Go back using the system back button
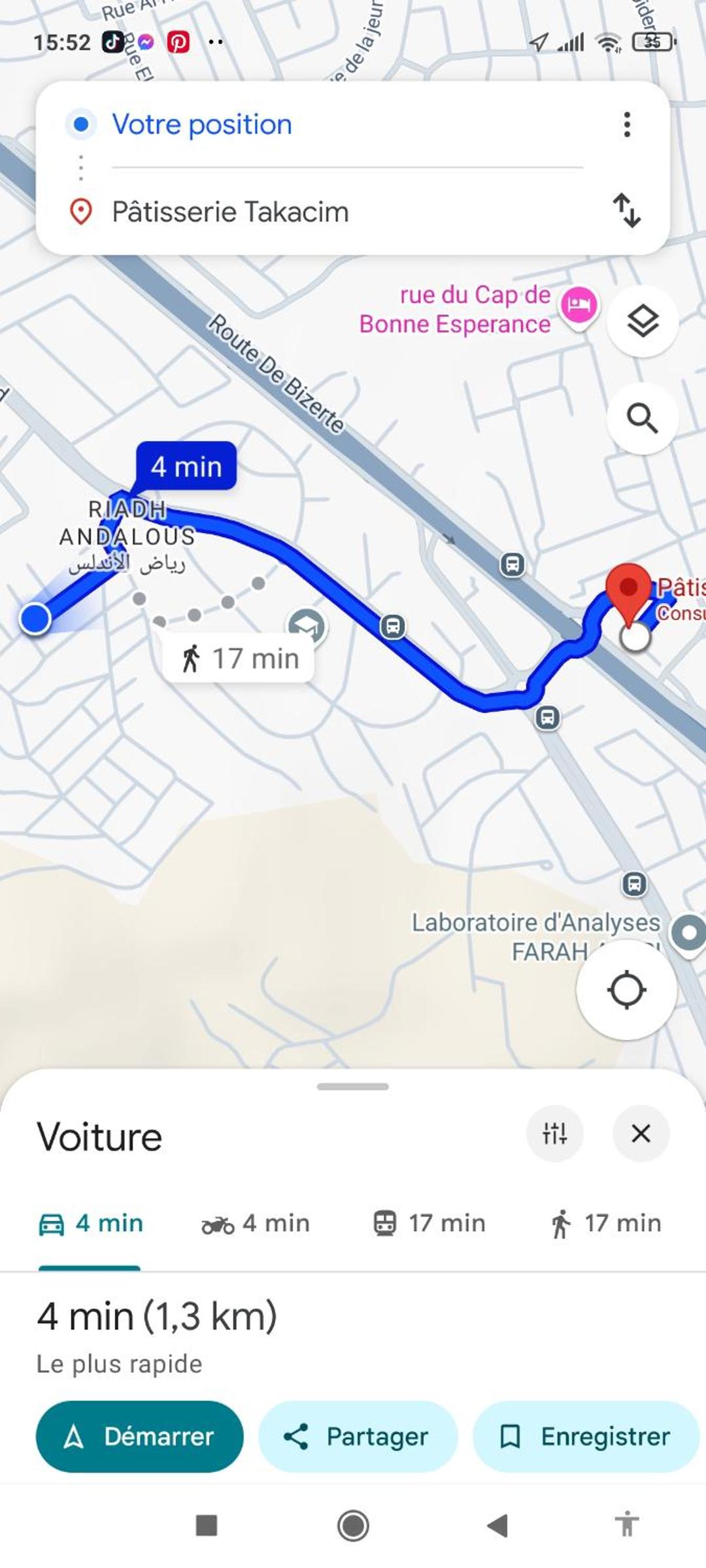Image resolution: width=706 pixels, height=1568 pixels. coord(497,1526)
